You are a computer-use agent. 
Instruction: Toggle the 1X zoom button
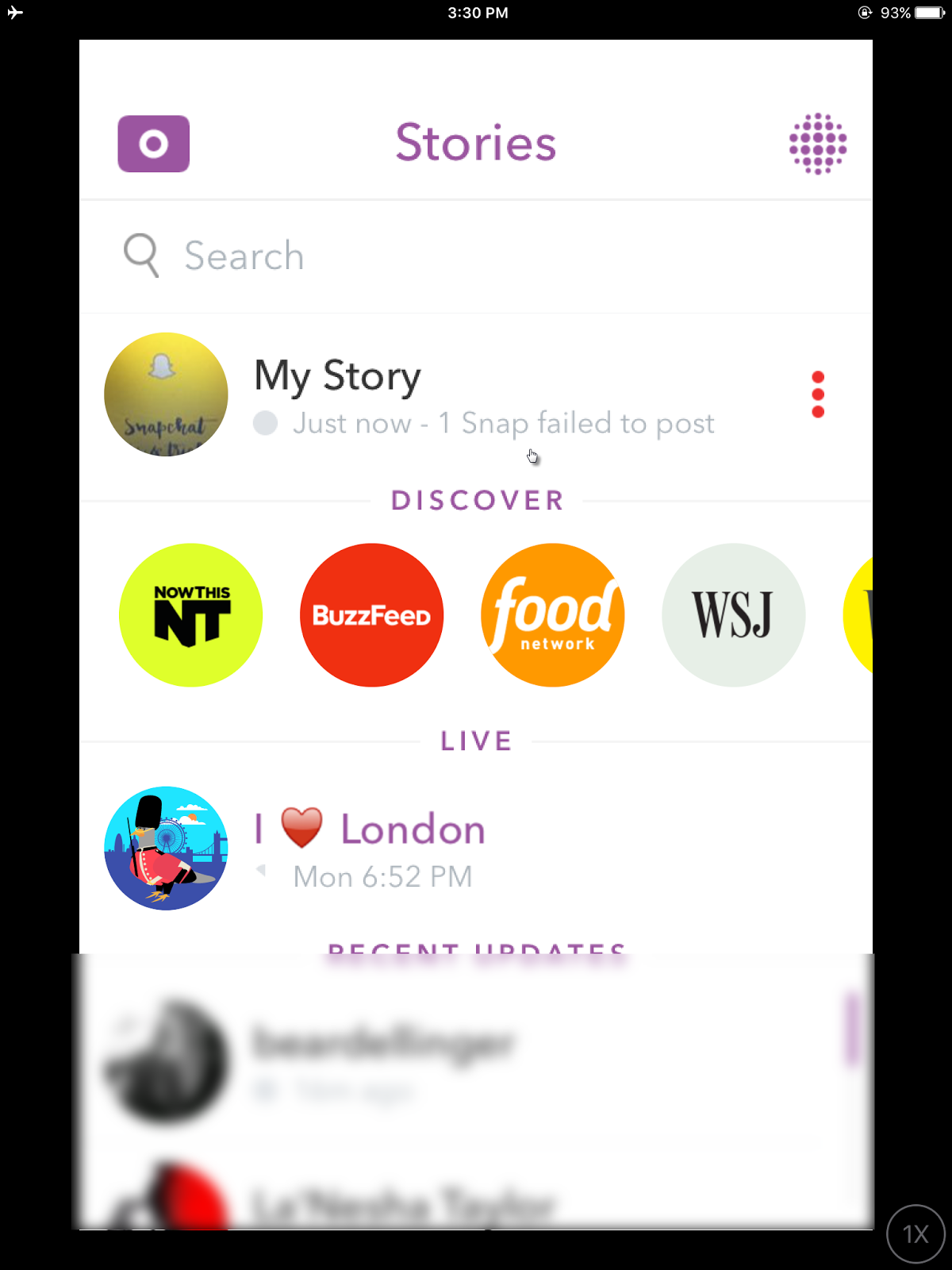click(916, 1233)
